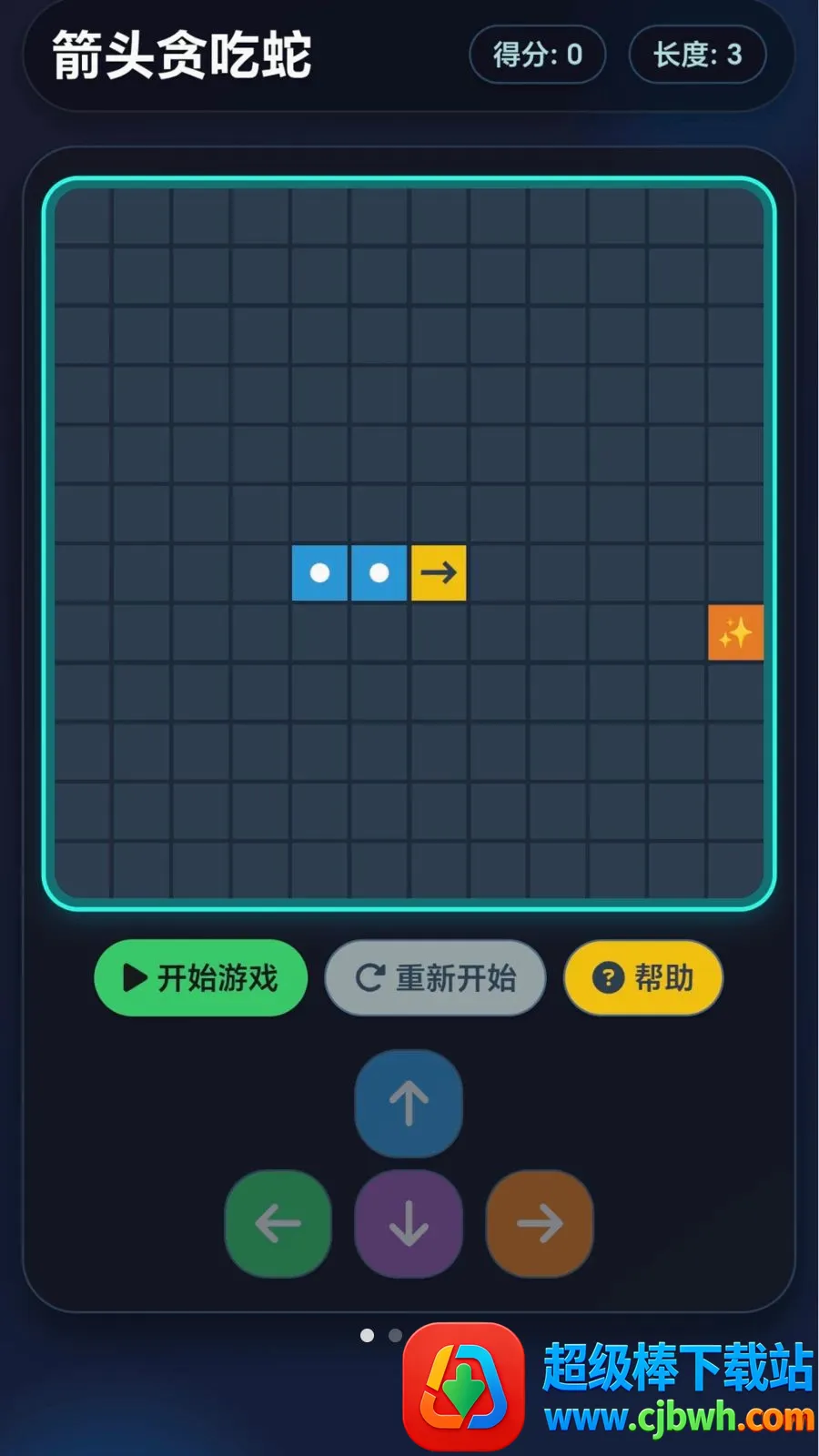
Task: Start the game with 开始游戏
Action: click(x=201, y=978)
